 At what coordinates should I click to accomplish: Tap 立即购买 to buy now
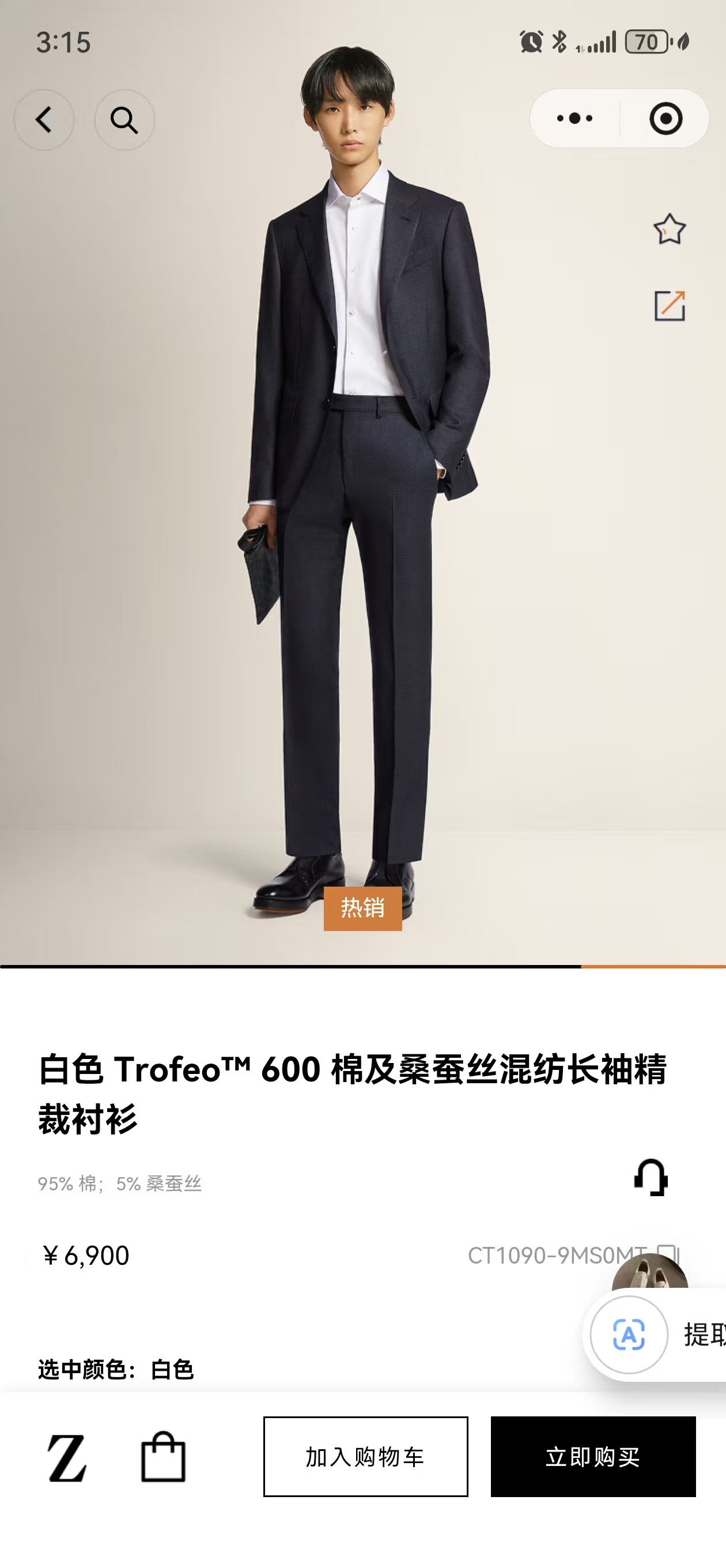593,1457
